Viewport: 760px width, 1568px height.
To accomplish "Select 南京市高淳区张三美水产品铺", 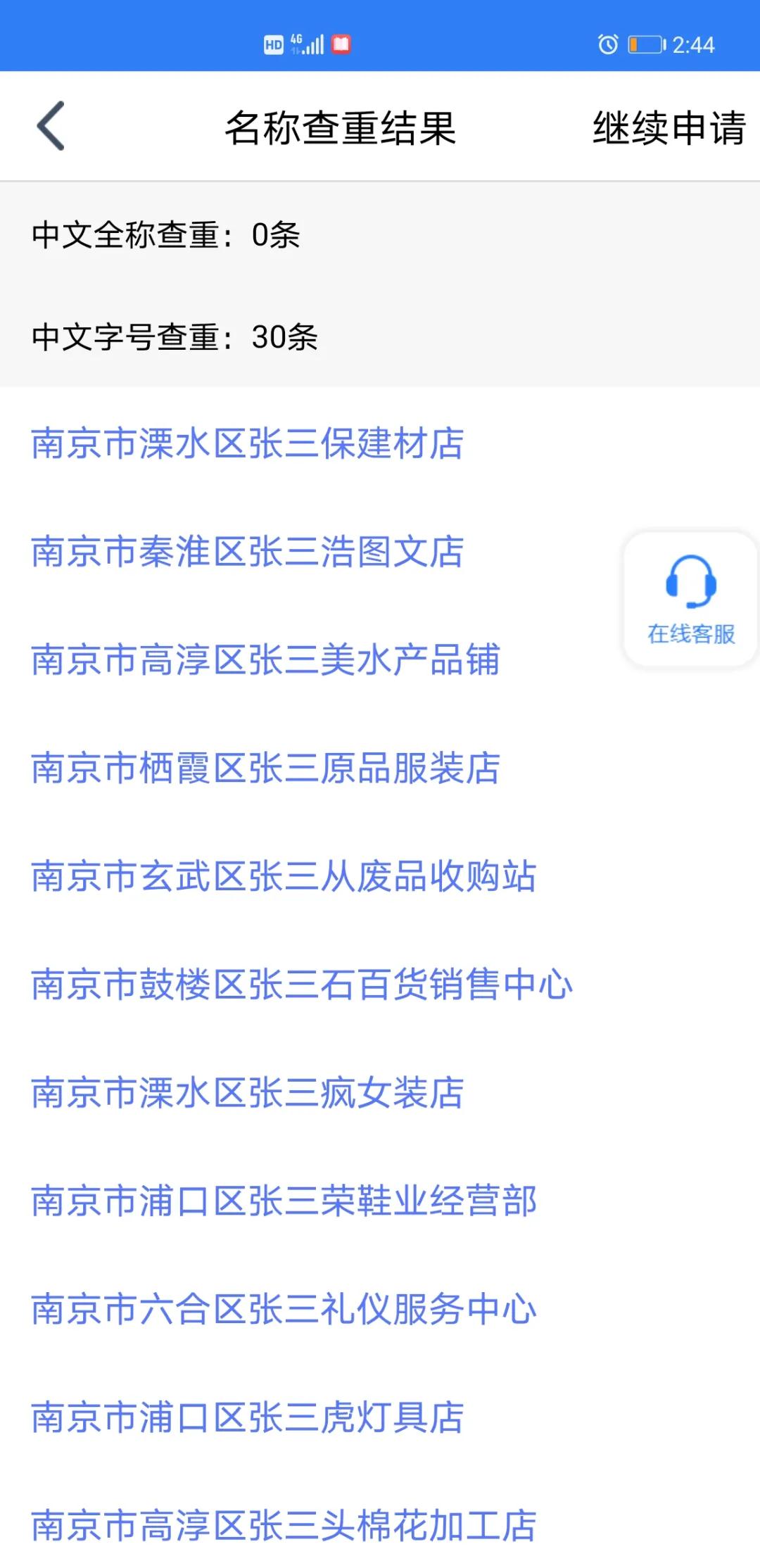I will coord(266,662).
